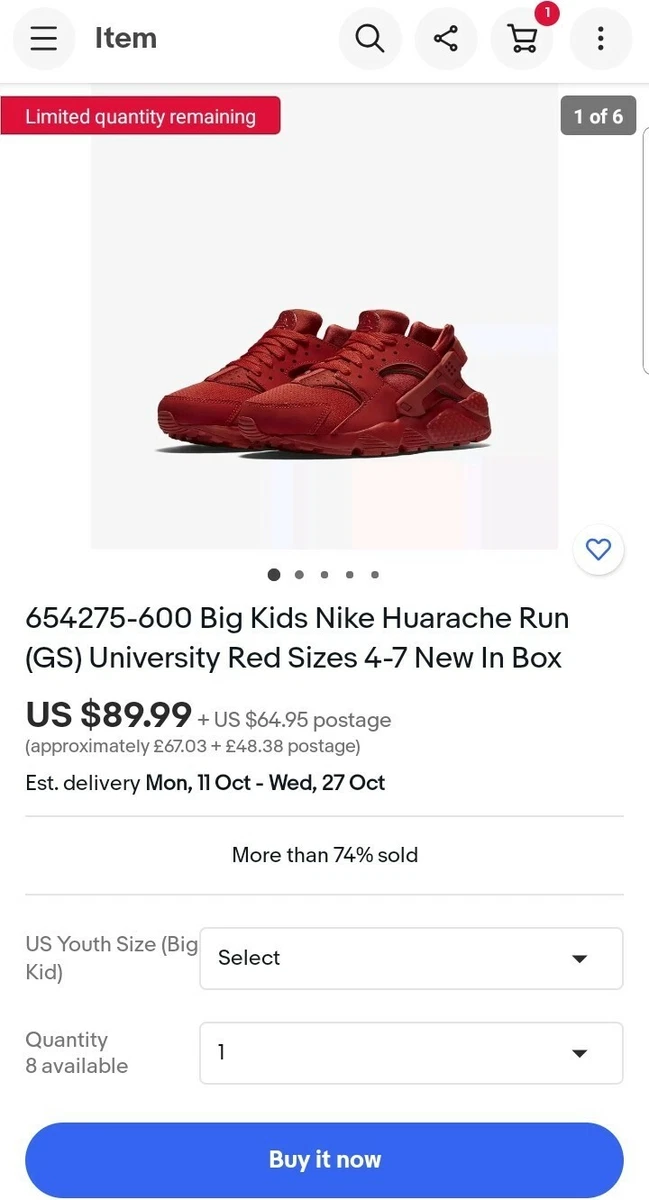Open the shopping cart
The height and width of the screenshot is (1200, 649).
(x=523, y=39)
